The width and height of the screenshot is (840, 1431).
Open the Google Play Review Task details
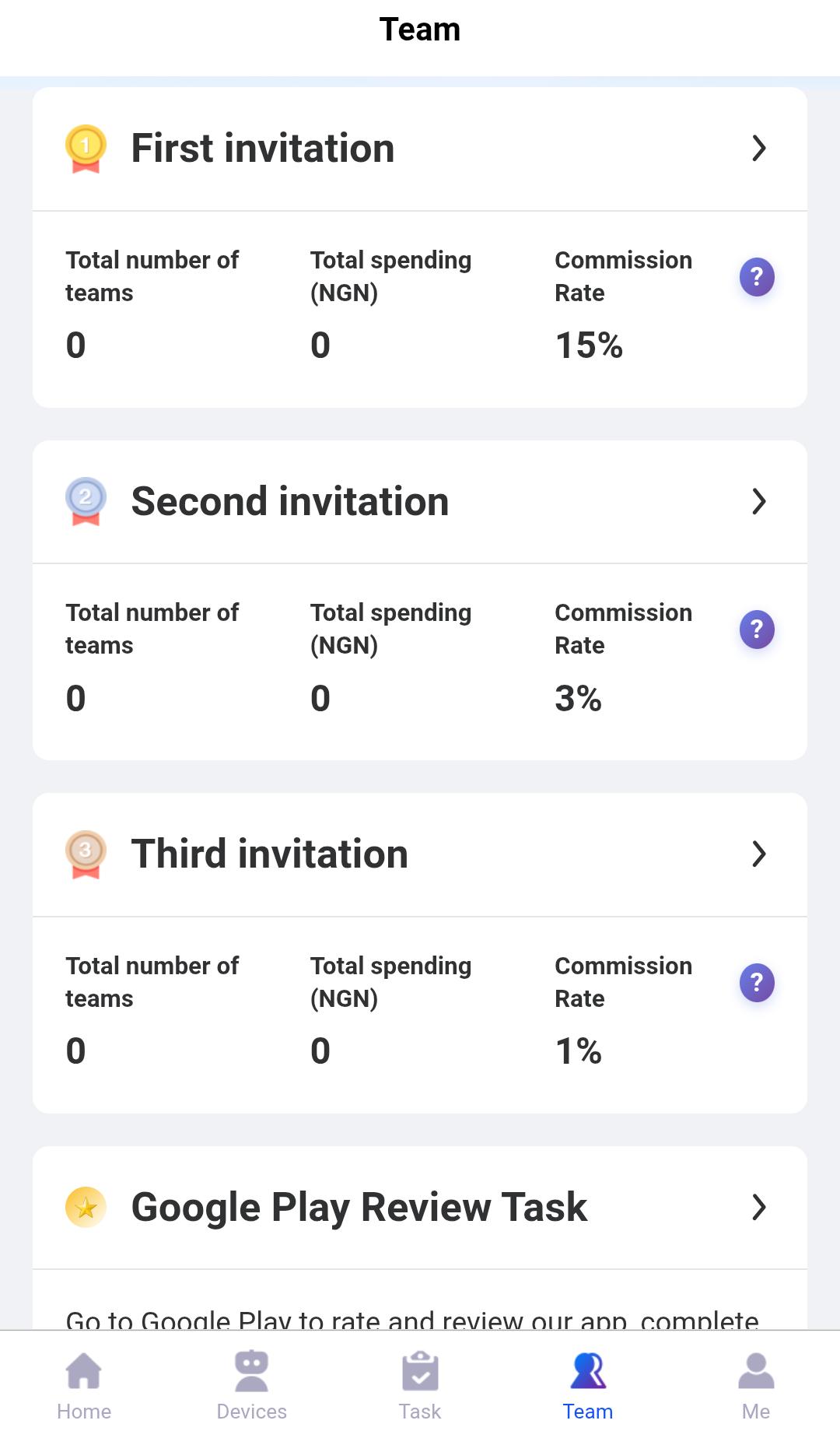pos(760,1207)
